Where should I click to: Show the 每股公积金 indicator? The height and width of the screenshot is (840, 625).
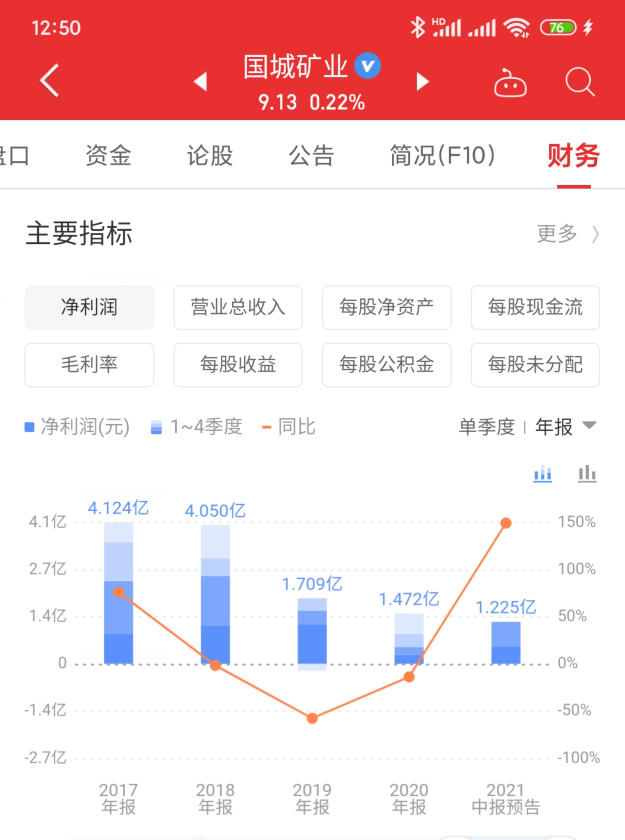click(x=387, y=365)
